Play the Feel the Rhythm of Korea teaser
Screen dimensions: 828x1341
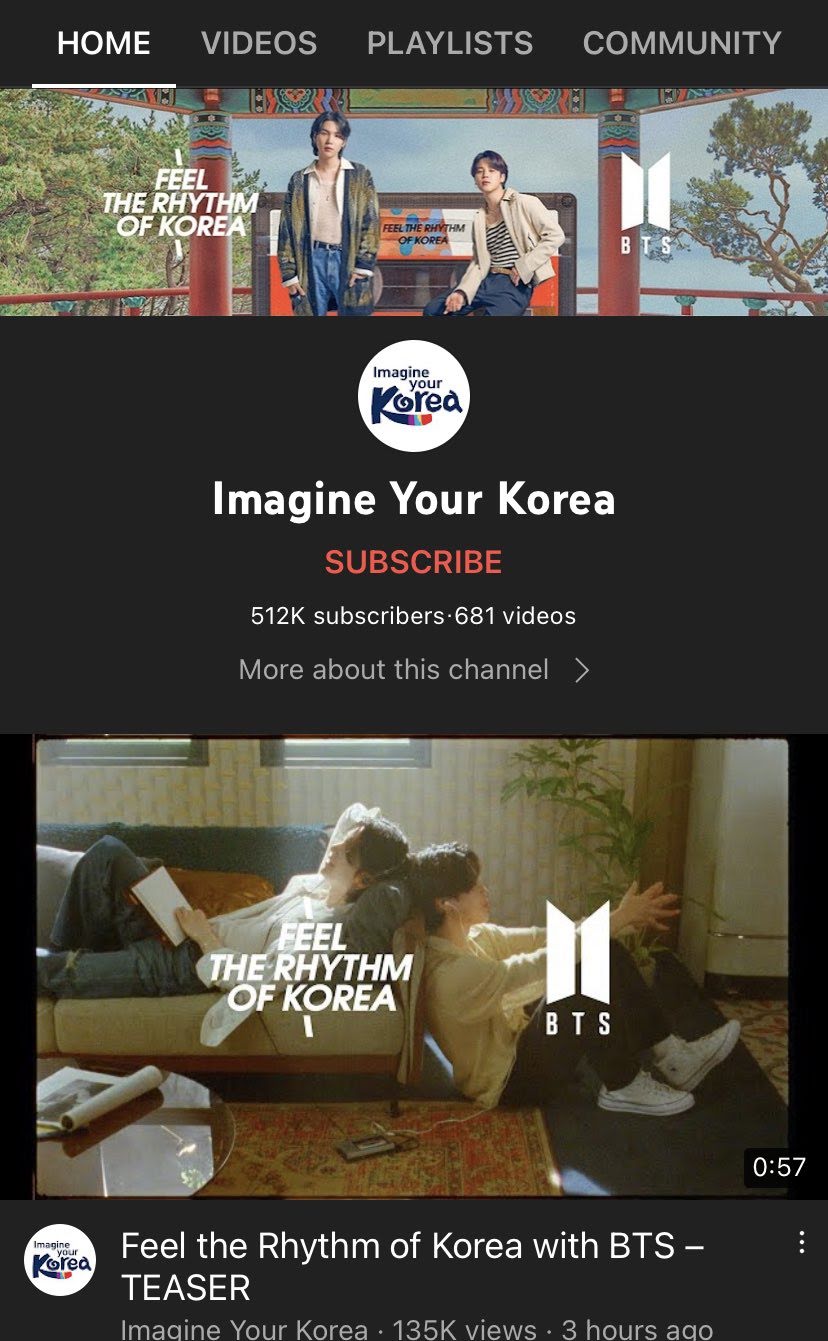(414, 966)
